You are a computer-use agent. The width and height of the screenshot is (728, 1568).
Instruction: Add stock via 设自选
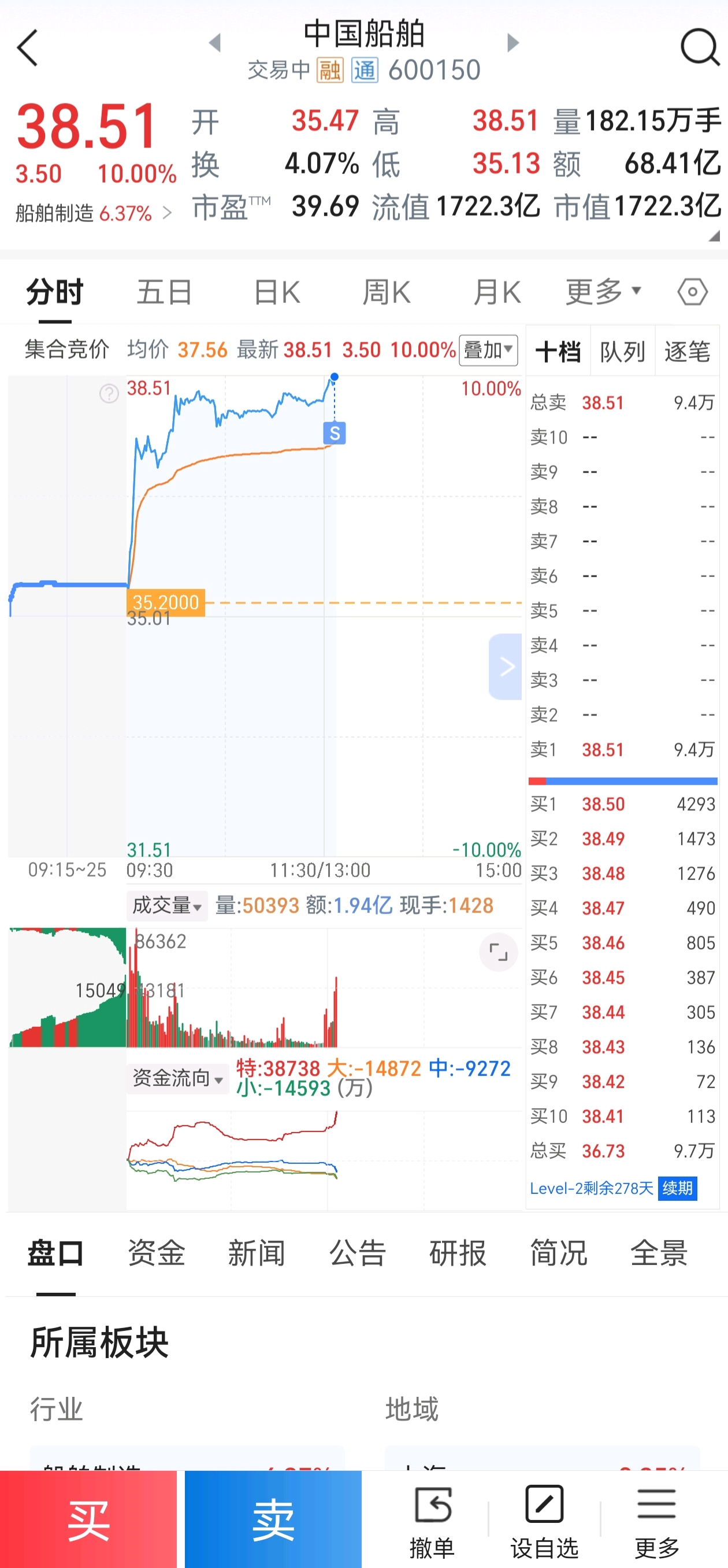544,1521
